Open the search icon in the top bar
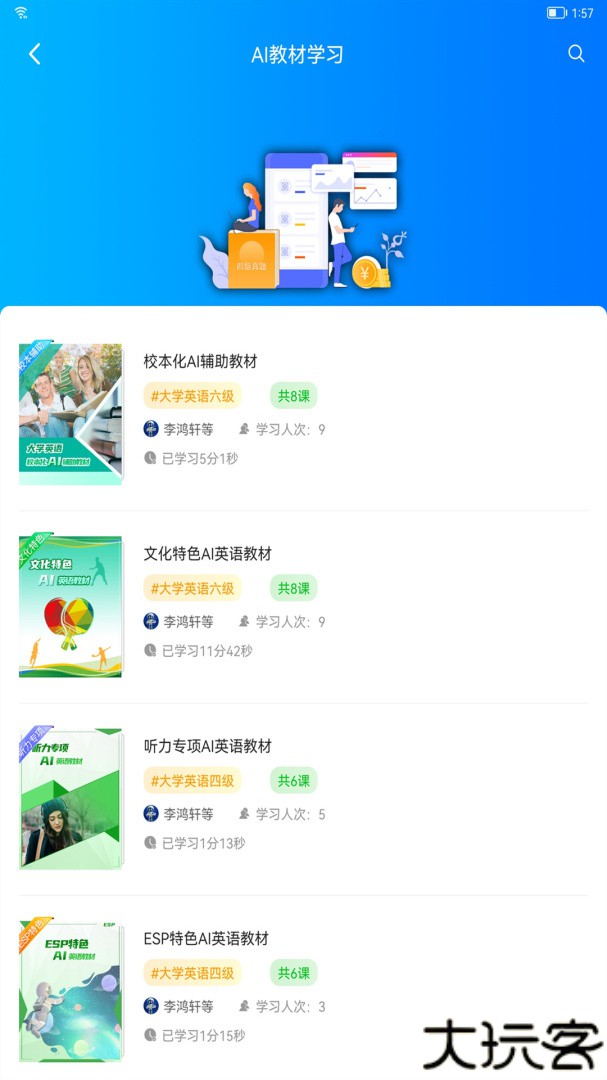607x1080 pixels. point(576,54)
